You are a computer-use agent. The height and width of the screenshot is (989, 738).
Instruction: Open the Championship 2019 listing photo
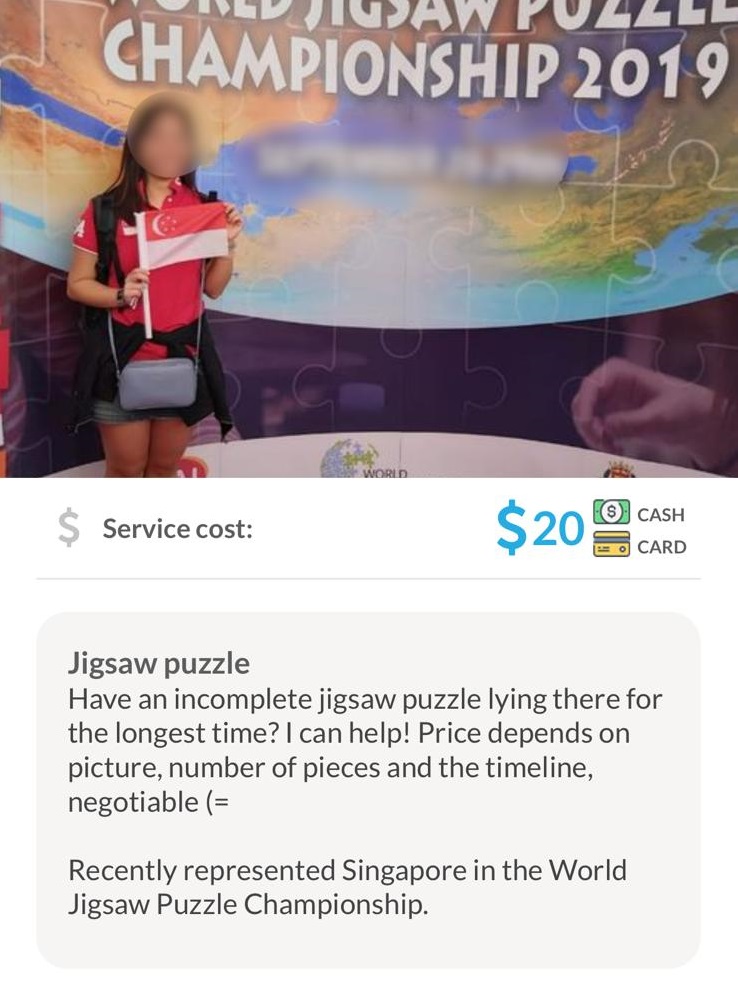click(x=369, y=240)
